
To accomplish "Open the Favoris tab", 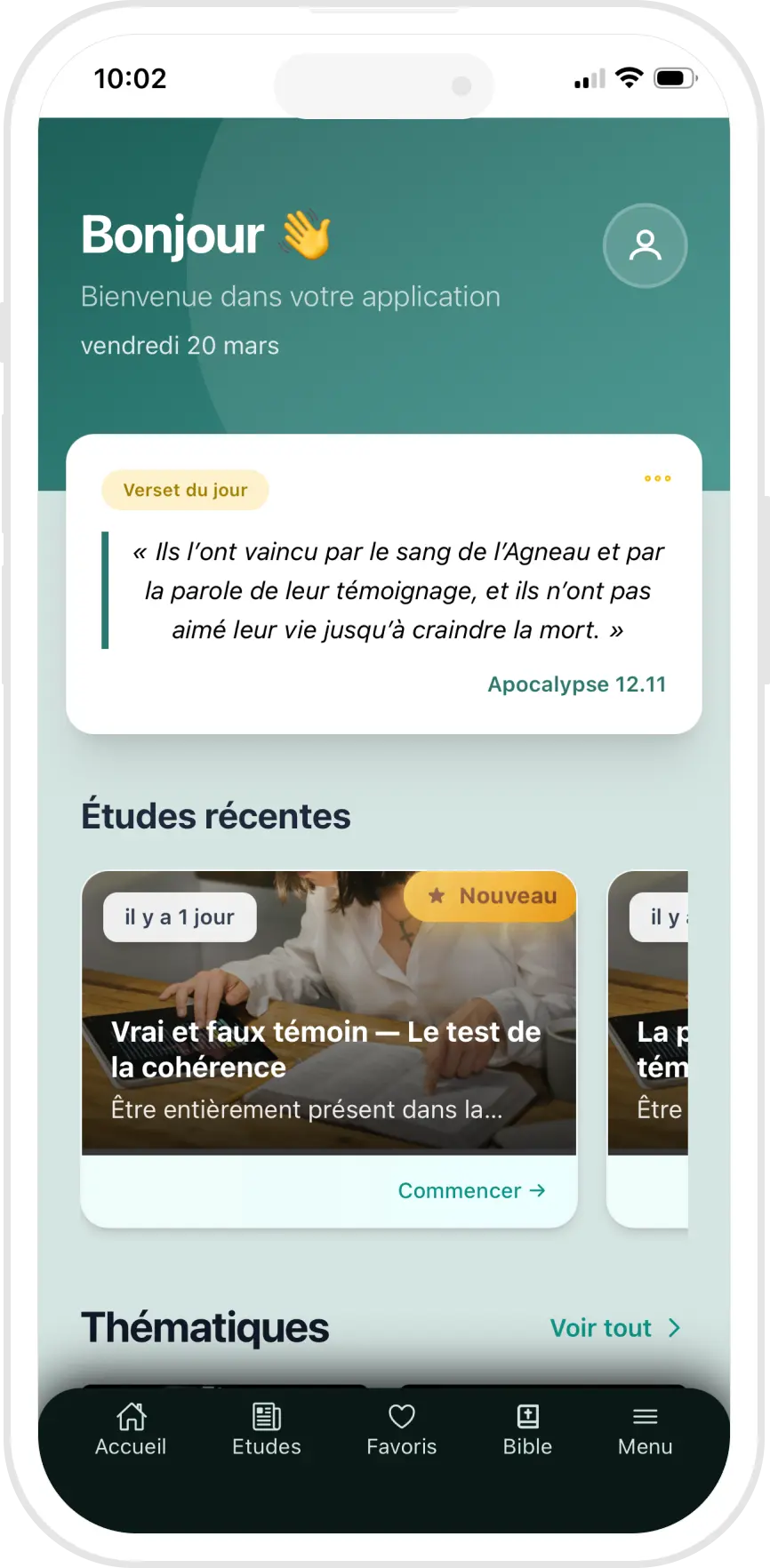I will [x=401, y=1429].
